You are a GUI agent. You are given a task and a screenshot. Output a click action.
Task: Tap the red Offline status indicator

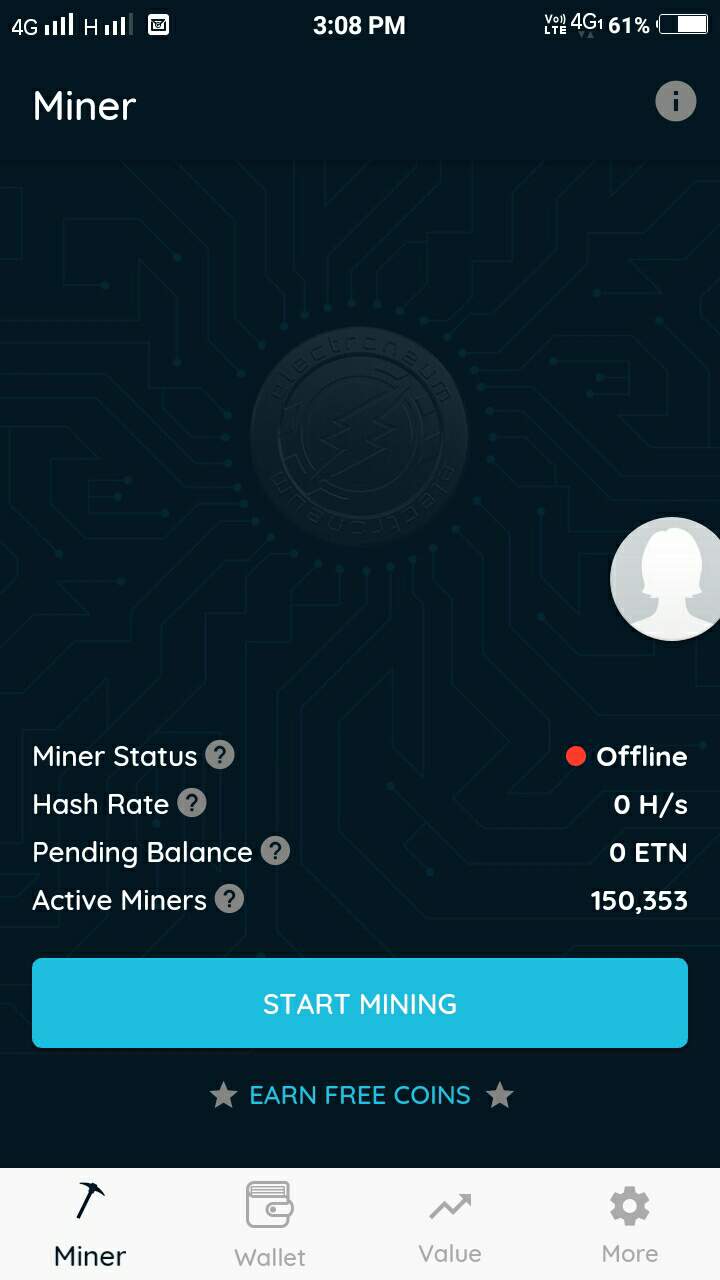576,756
